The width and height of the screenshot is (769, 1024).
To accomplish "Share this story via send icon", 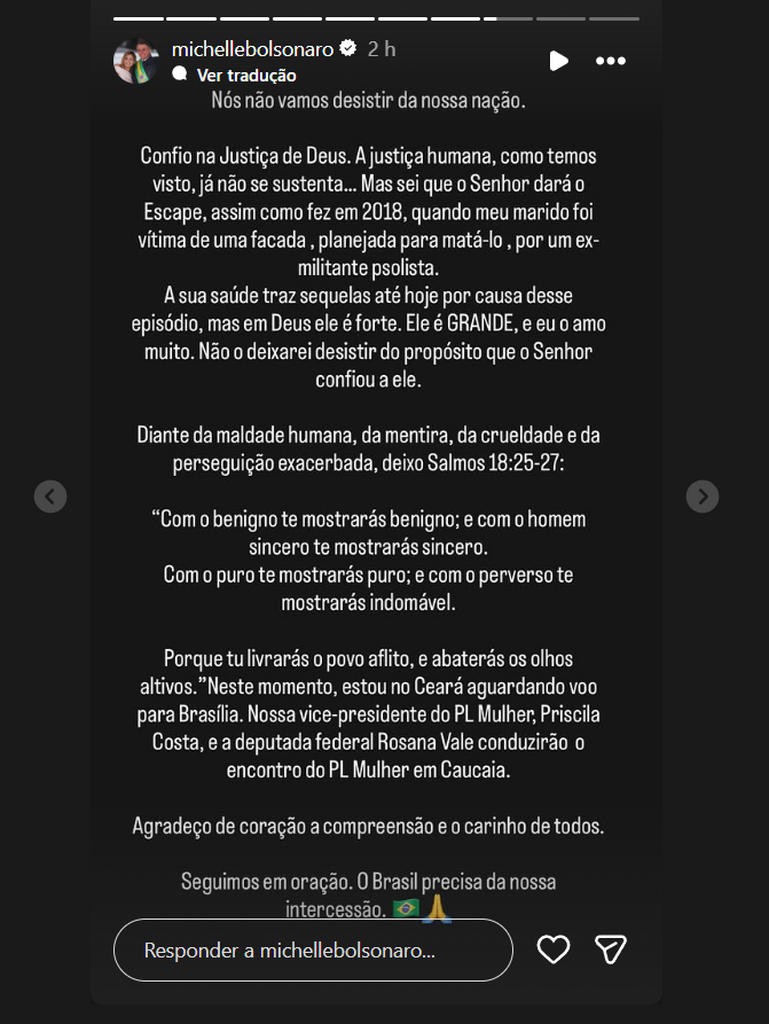I will click(x=610, y=949).
